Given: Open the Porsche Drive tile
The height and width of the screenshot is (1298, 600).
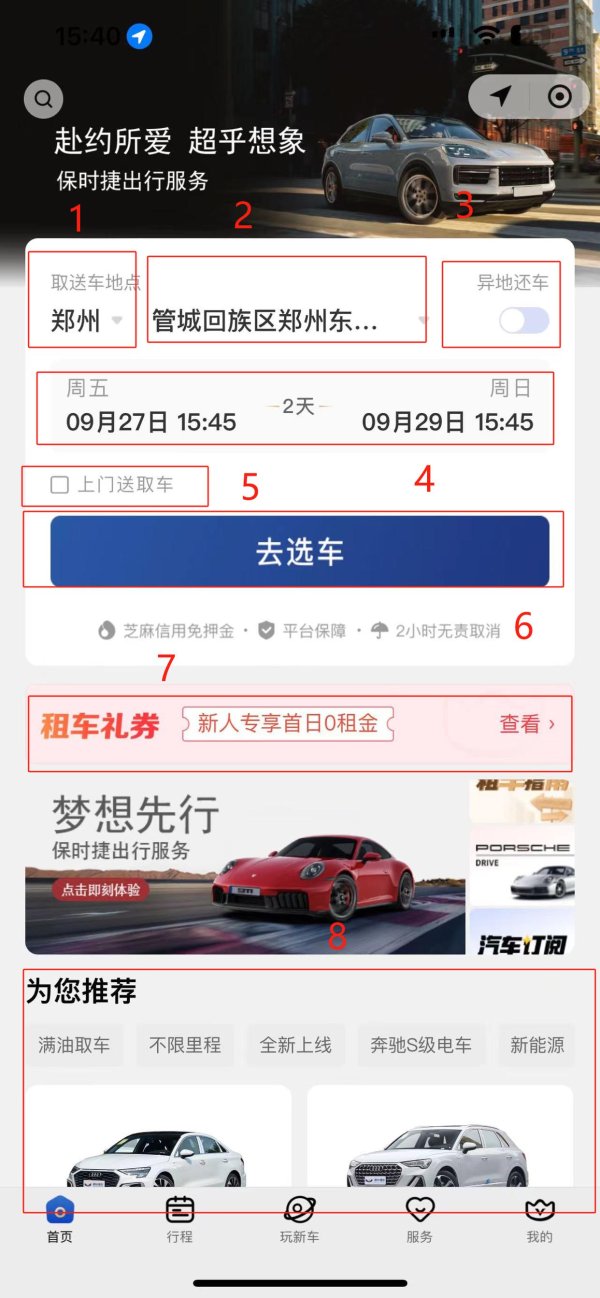Looking at the screenshot, I should click(522, 866).
